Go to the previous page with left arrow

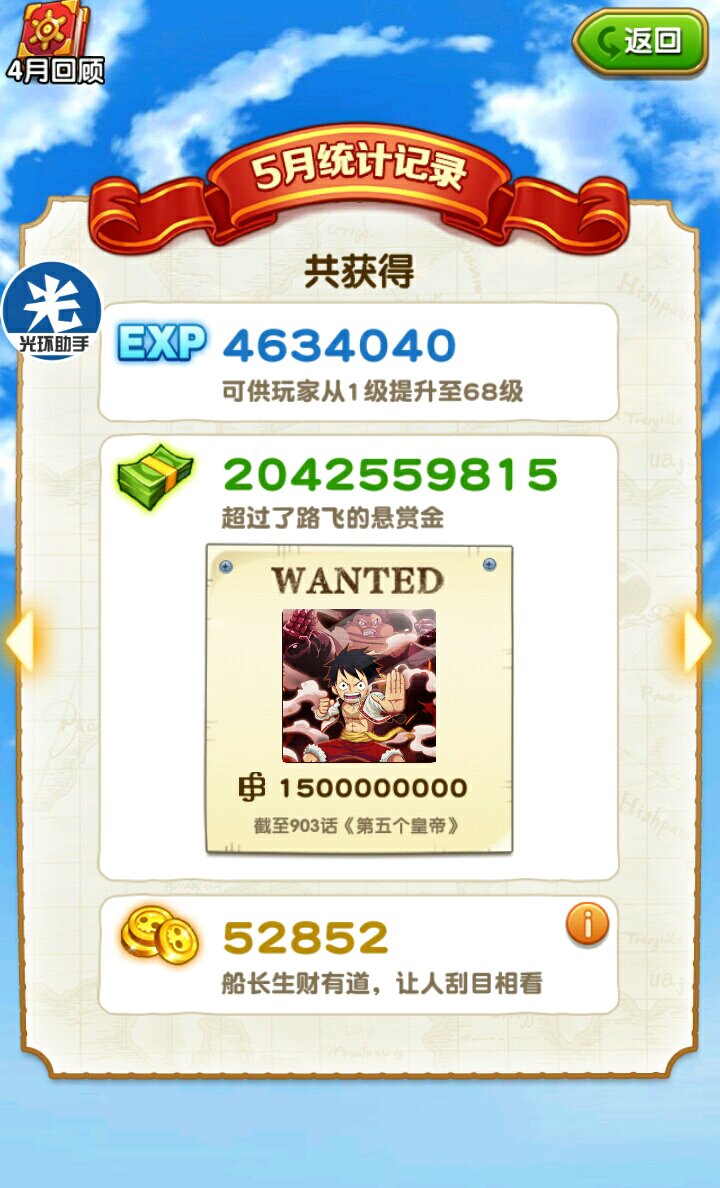click(x=20, y=641)
